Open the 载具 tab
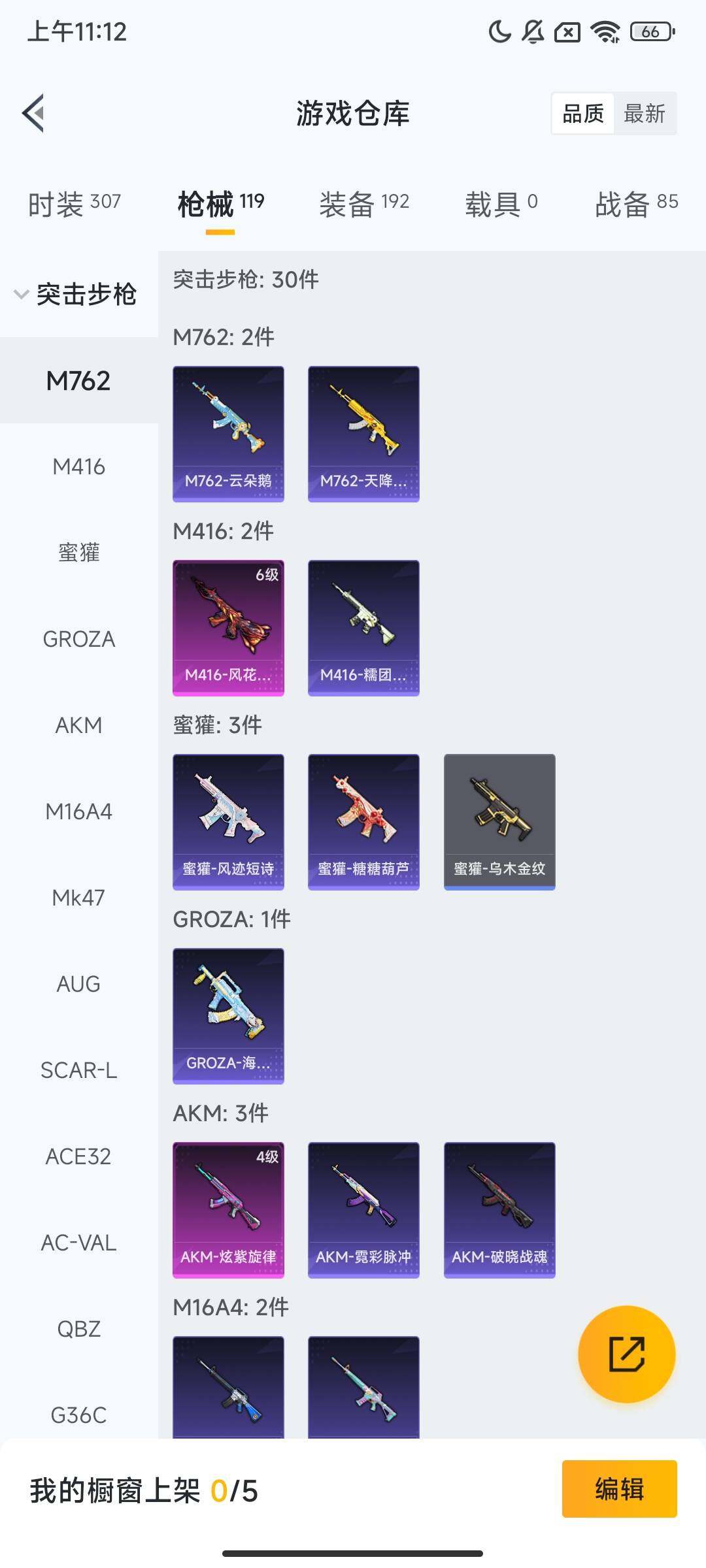The width and height of the screenshot is (706, 1568). 501,204
